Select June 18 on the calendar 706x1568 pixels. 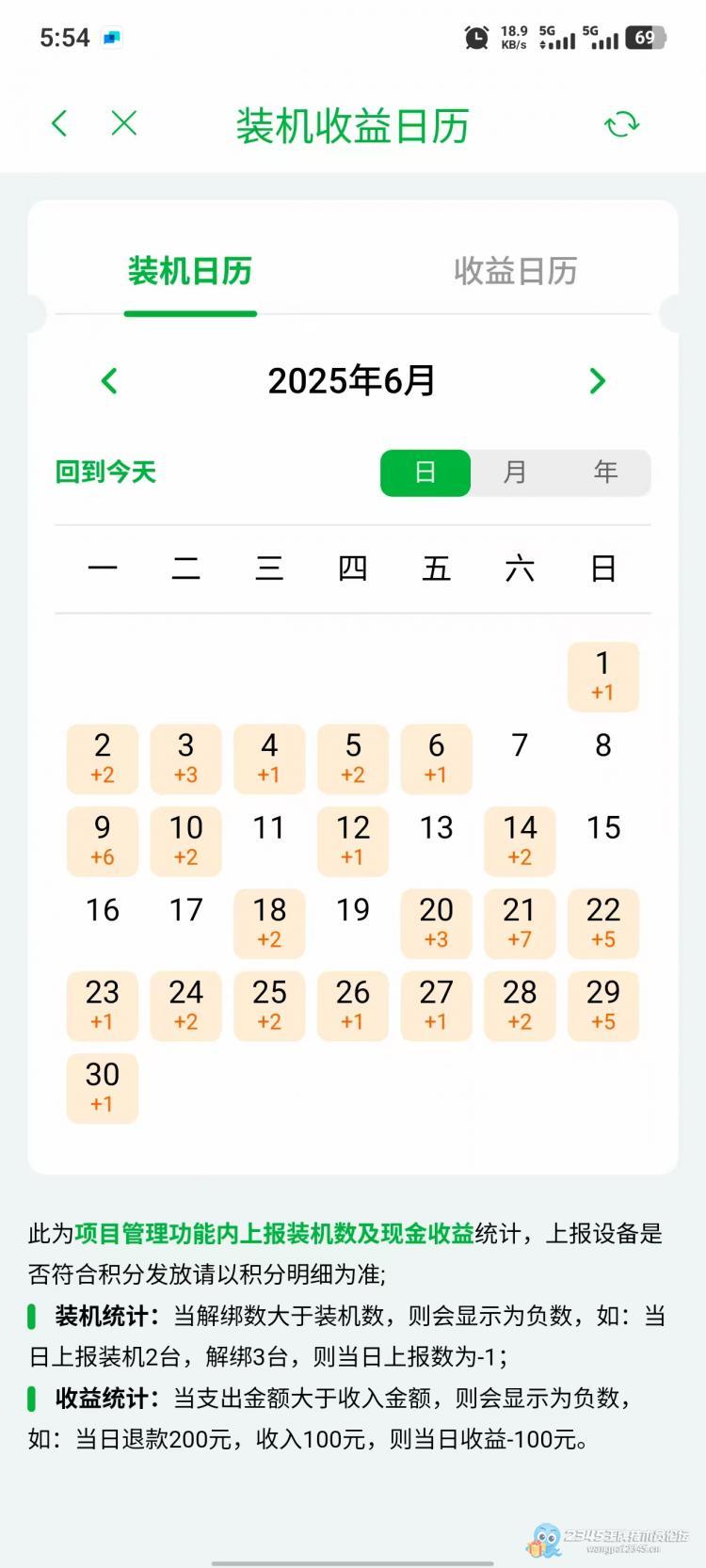[x=269, y=923]
